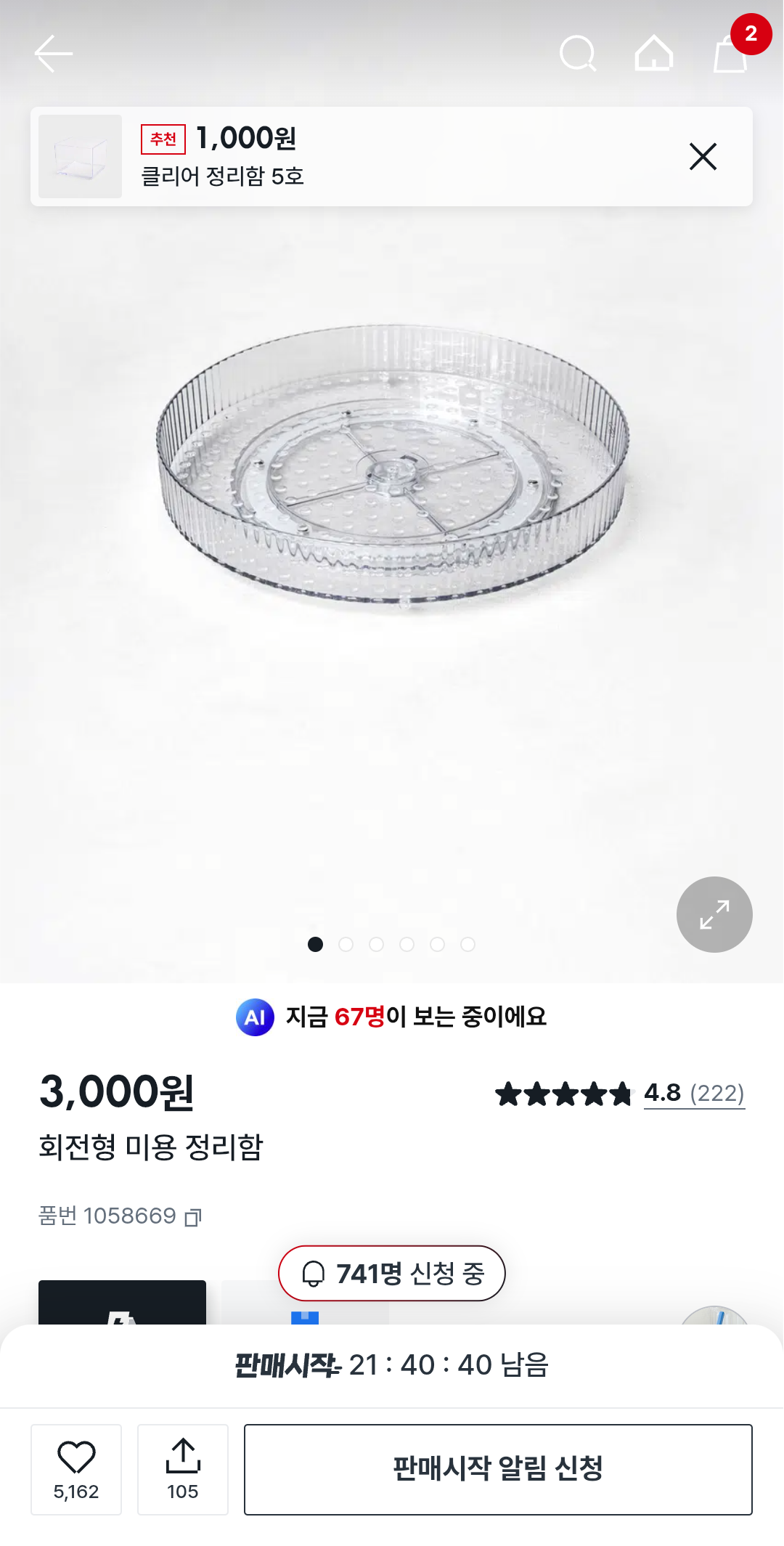Dismiss the recommended product banner
784x1546 pixels.
(703, 157)
